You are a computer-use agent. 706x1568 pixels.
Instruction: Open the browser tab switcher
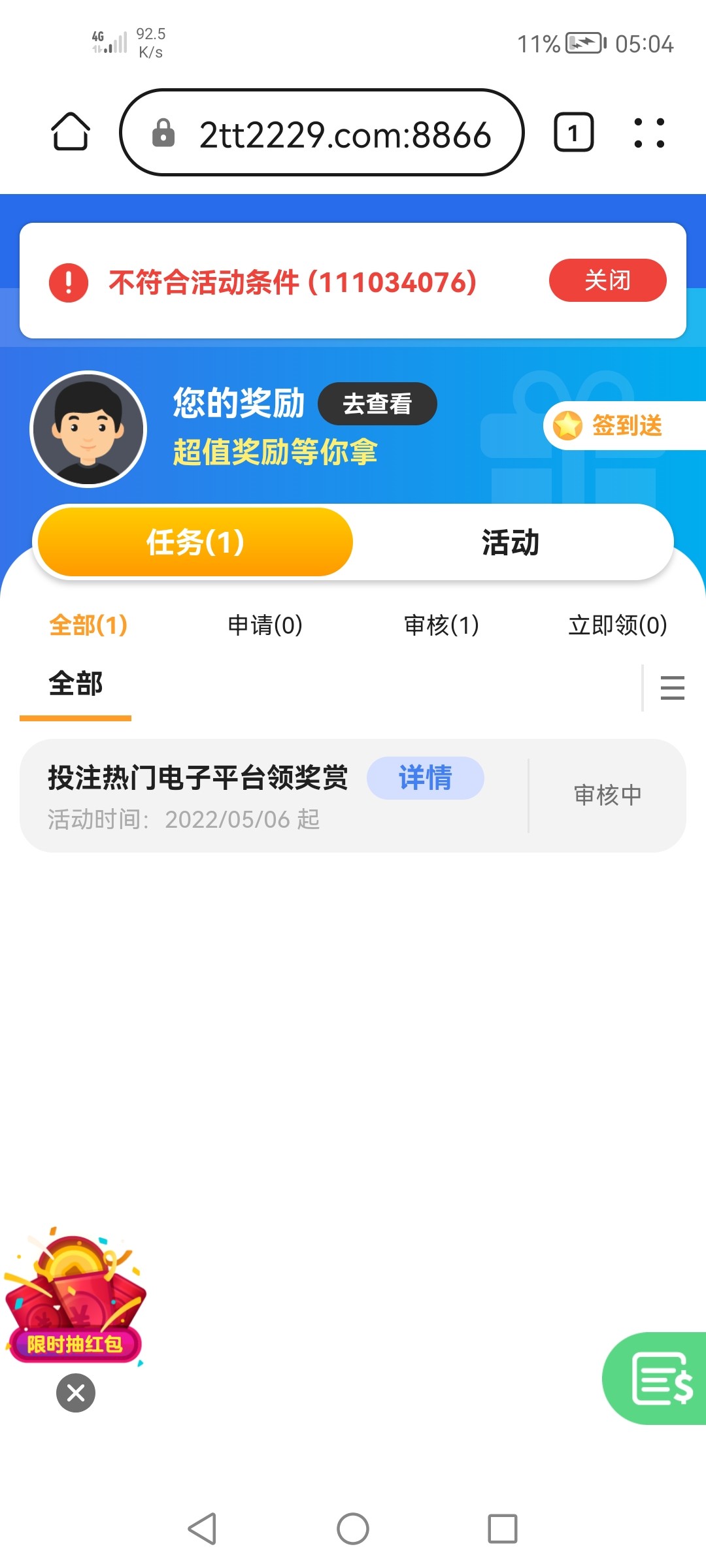(573, 133)
